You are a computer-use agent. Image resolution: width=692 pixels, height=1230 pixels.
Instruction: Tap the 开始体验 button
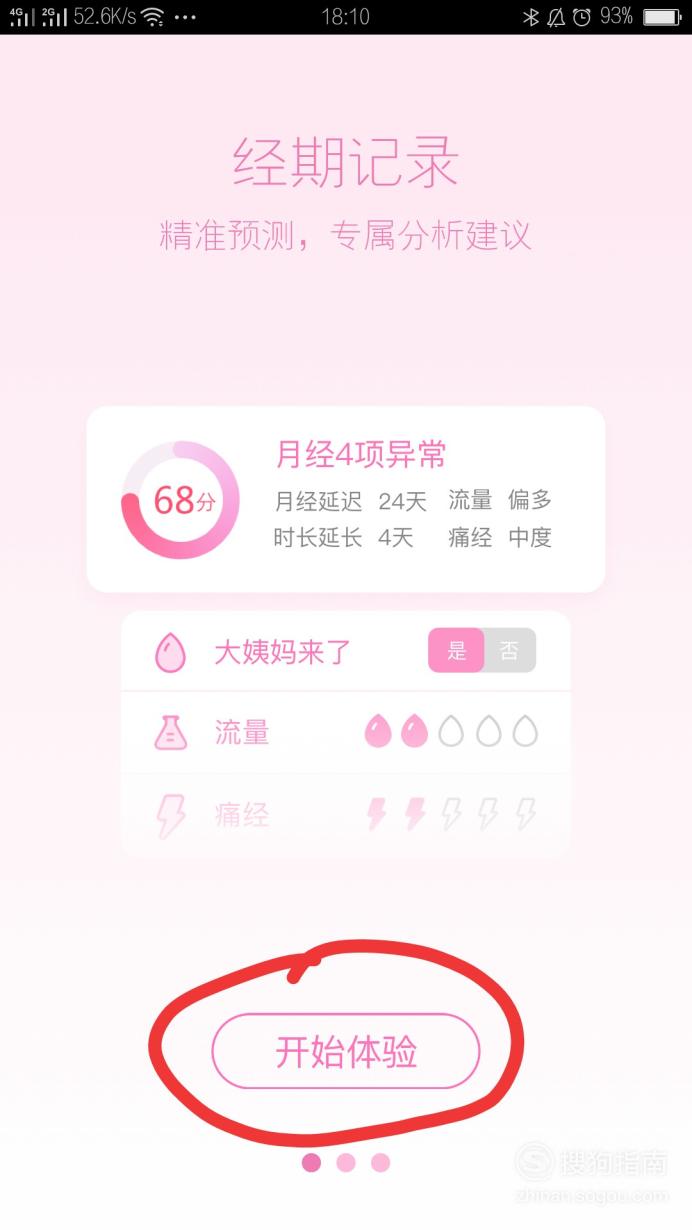coord(346,1051)
